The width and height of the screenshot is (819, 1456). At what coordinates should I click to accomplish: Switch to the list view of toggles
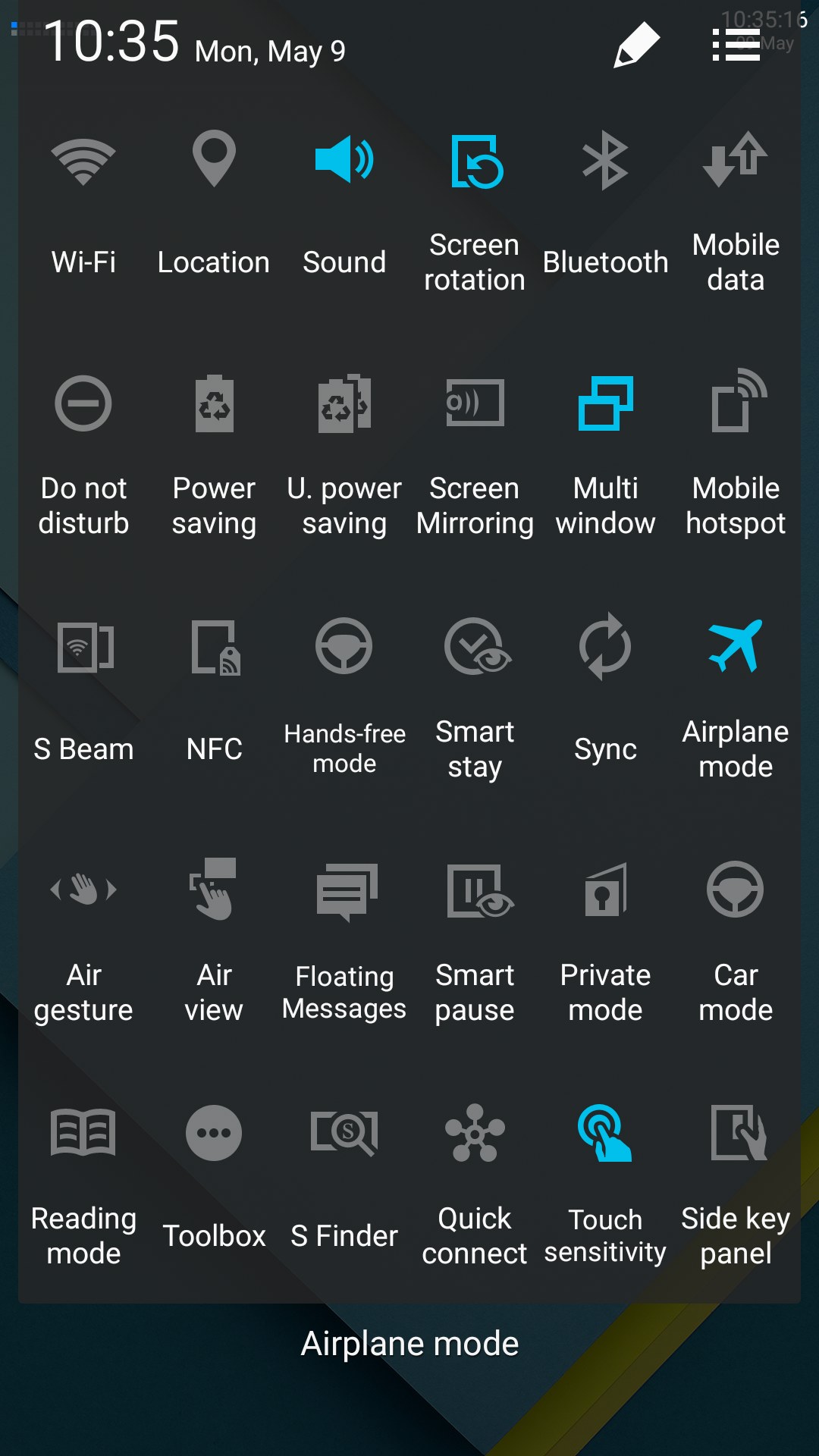(x=736, y=45)
